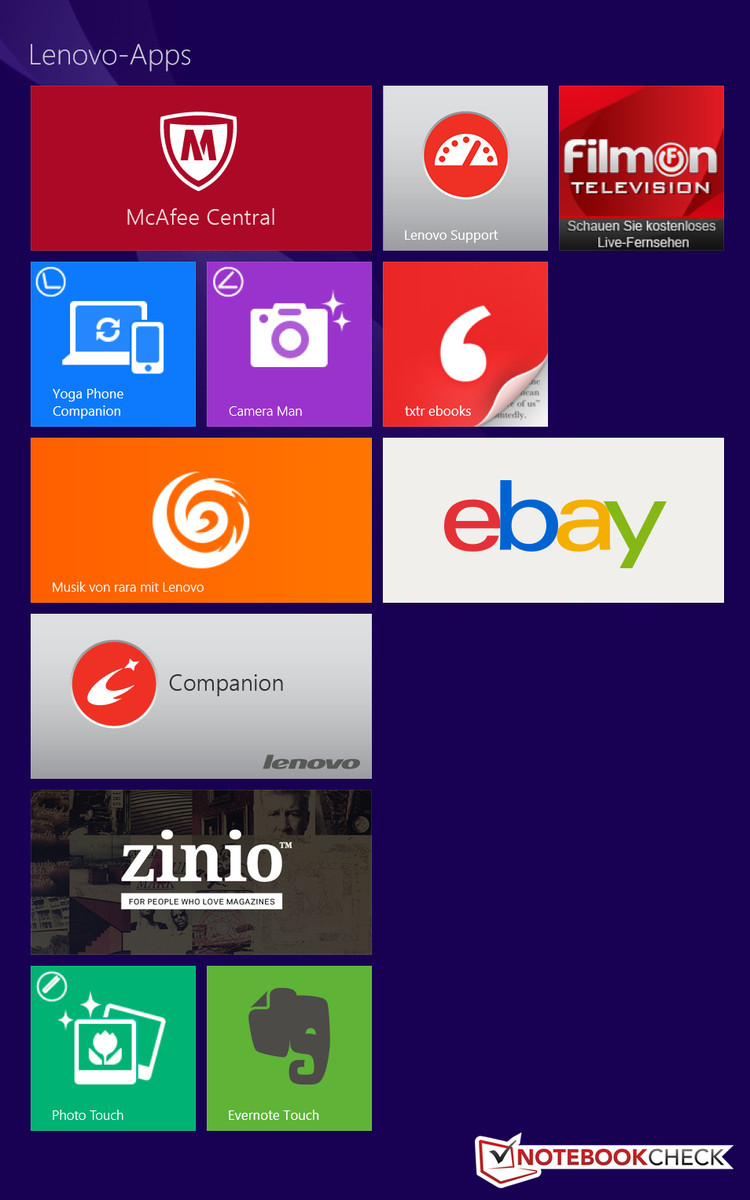Open Photo Touch app
Image resolution: width=750 pixels, height=1200 pixels.
point(113,1048)
